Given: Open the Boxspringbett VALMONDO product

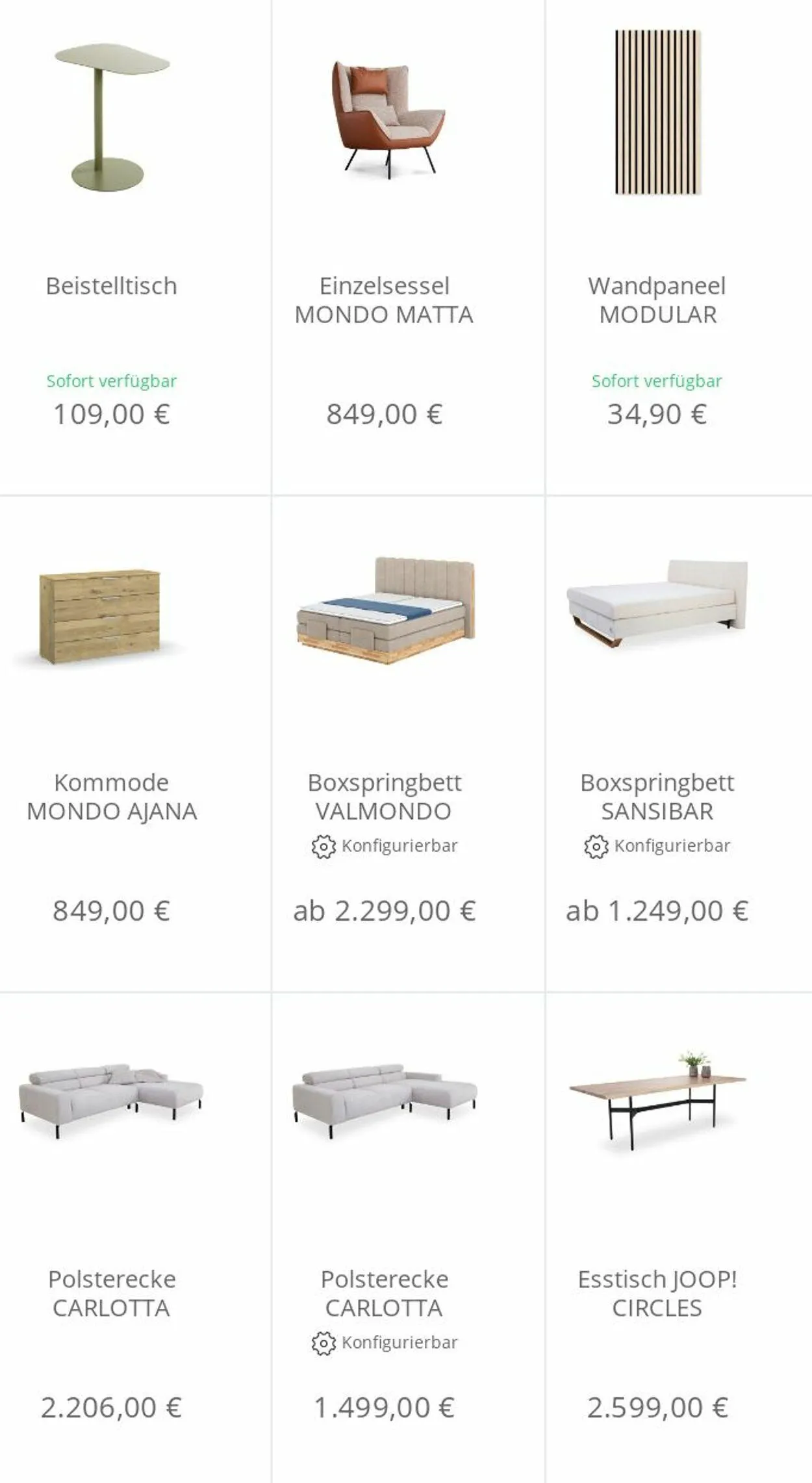Looking at the screenshot, I should [x=408, y=744].
